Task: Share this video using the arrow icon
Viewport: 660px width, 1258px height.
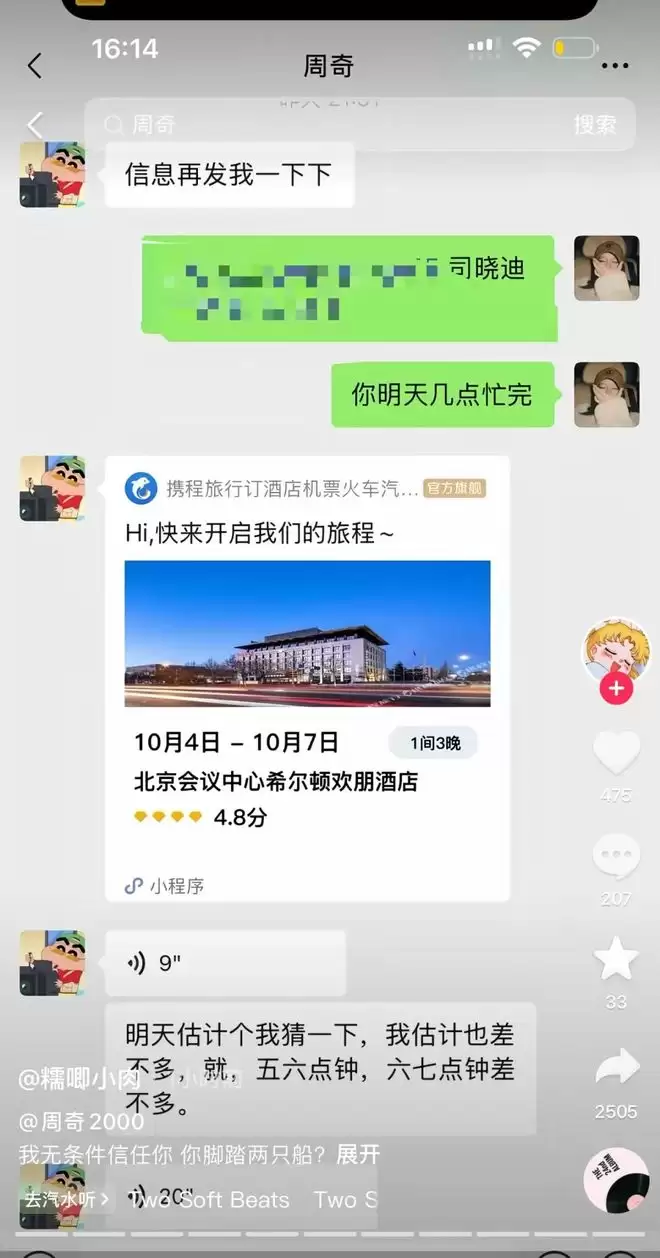Action: (616, 1069)
